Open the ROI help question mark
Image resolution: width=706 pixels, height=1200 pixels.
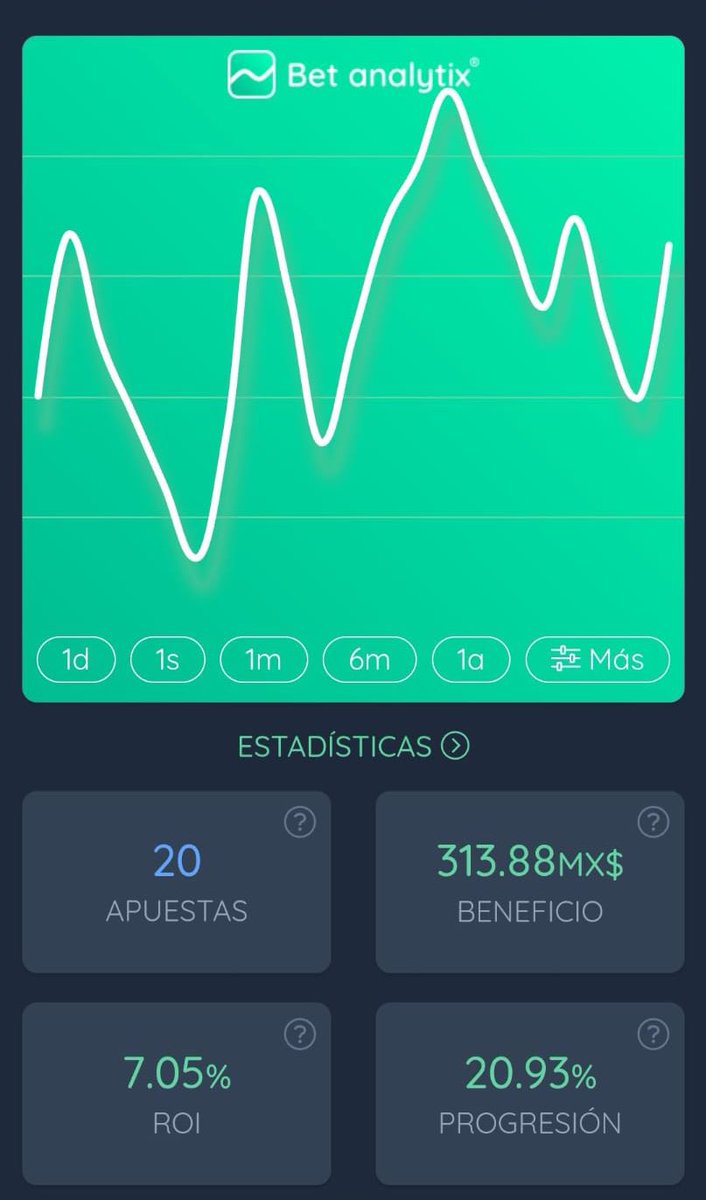click(299, 1034)
